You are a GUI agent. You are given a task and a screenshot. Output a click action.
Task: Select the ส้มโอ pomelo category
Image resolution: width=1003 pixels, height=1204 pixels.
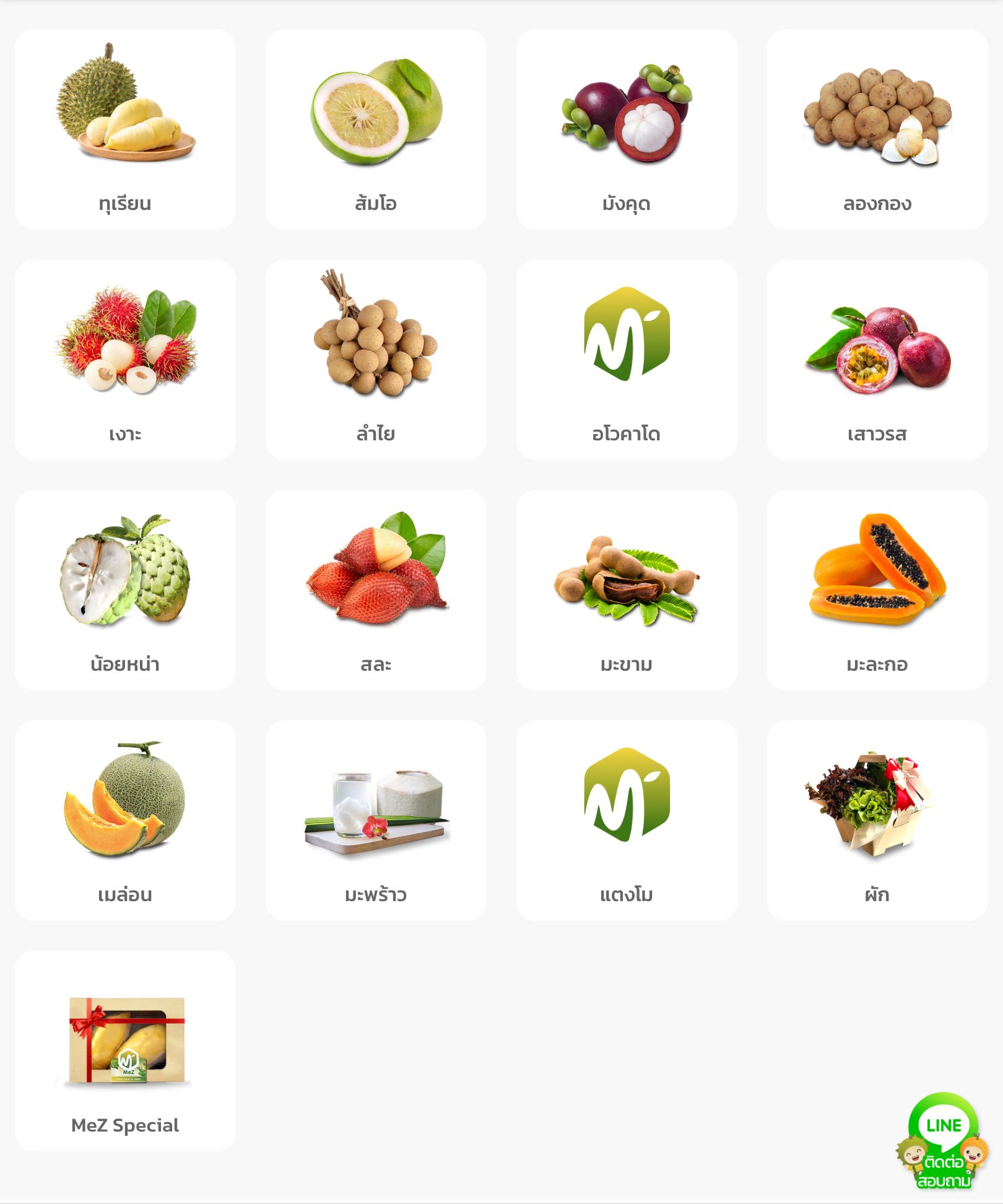[376, 129]
